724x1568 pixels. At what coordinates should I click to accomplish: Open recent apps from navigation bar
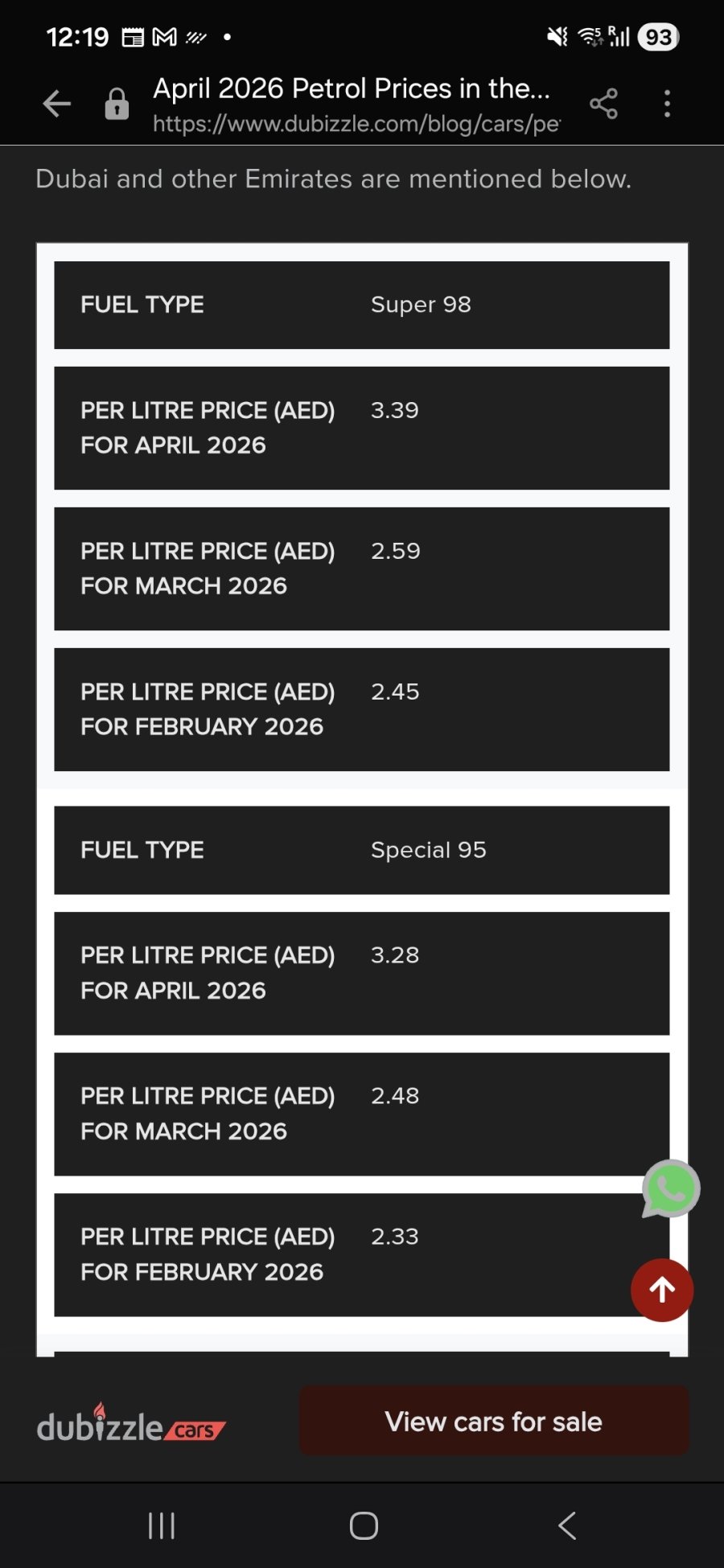[162, 1525]
